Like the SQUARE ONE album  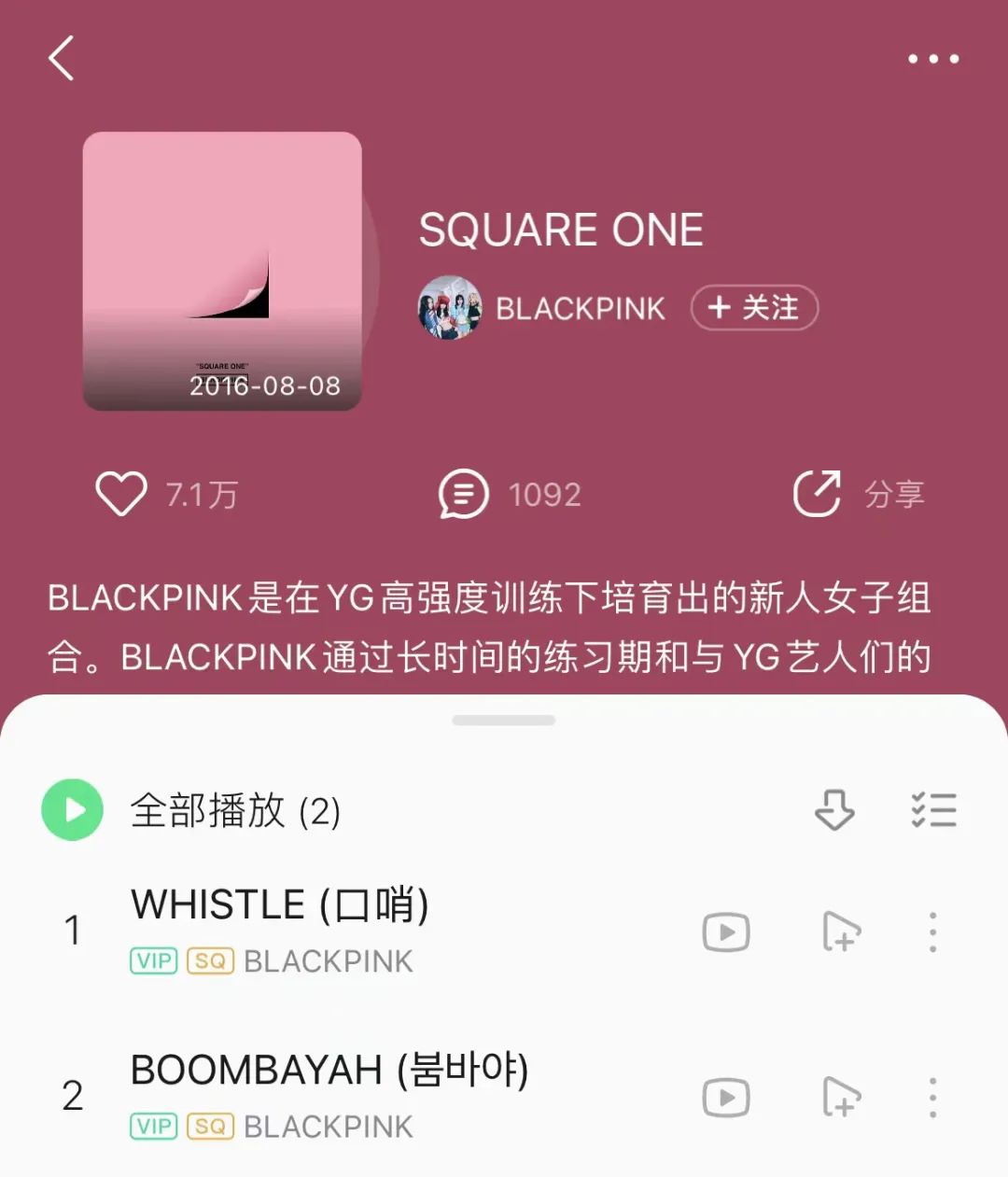[x=121, y=494]
